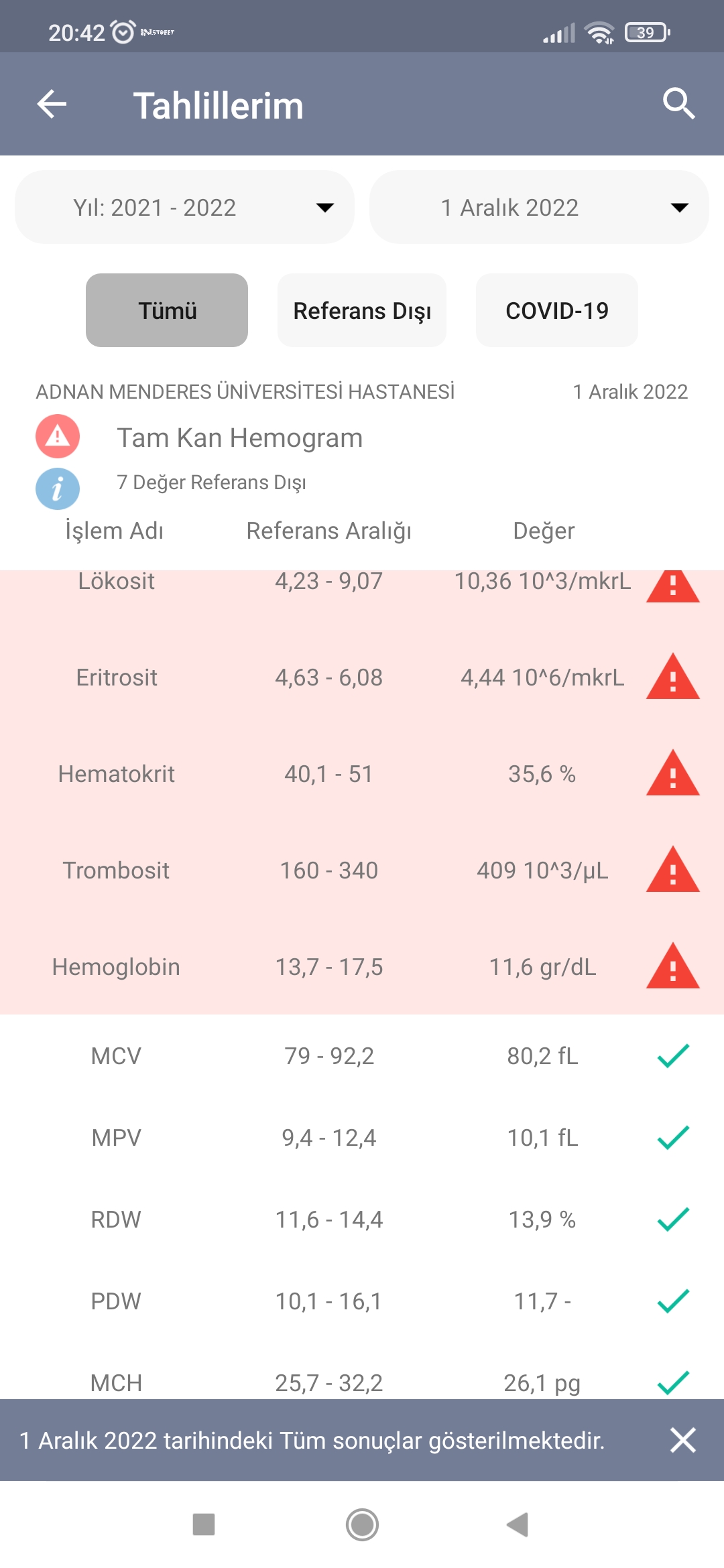The height and width of the screenshot is (1568, 724).
Task: Select the Tümü filter
Action: 167,310
